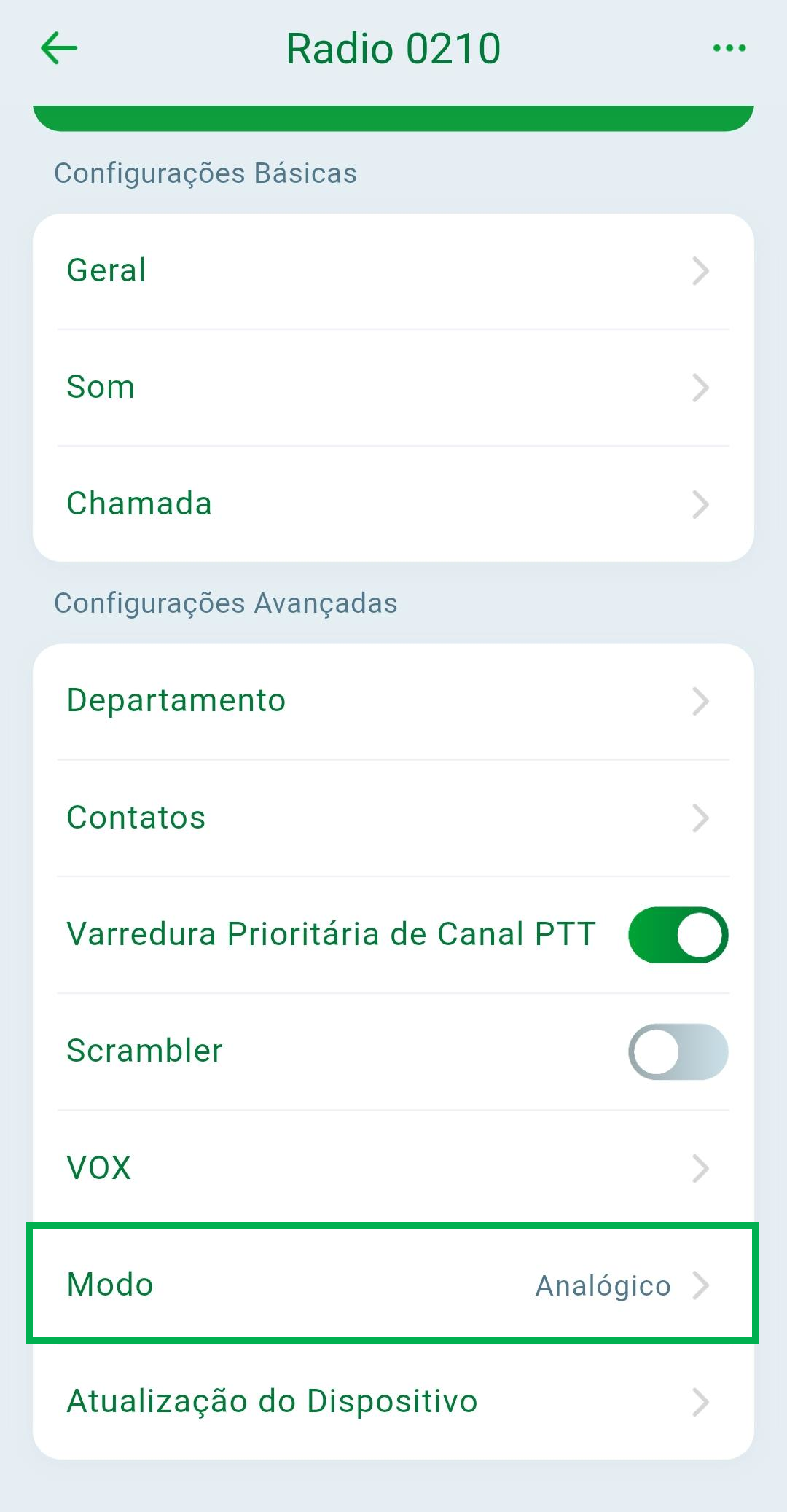This screenshot has width=787, height=1512.
Task: Enable the Scrambler switch
Action: pyautogui.click(x=678, y=1051)
